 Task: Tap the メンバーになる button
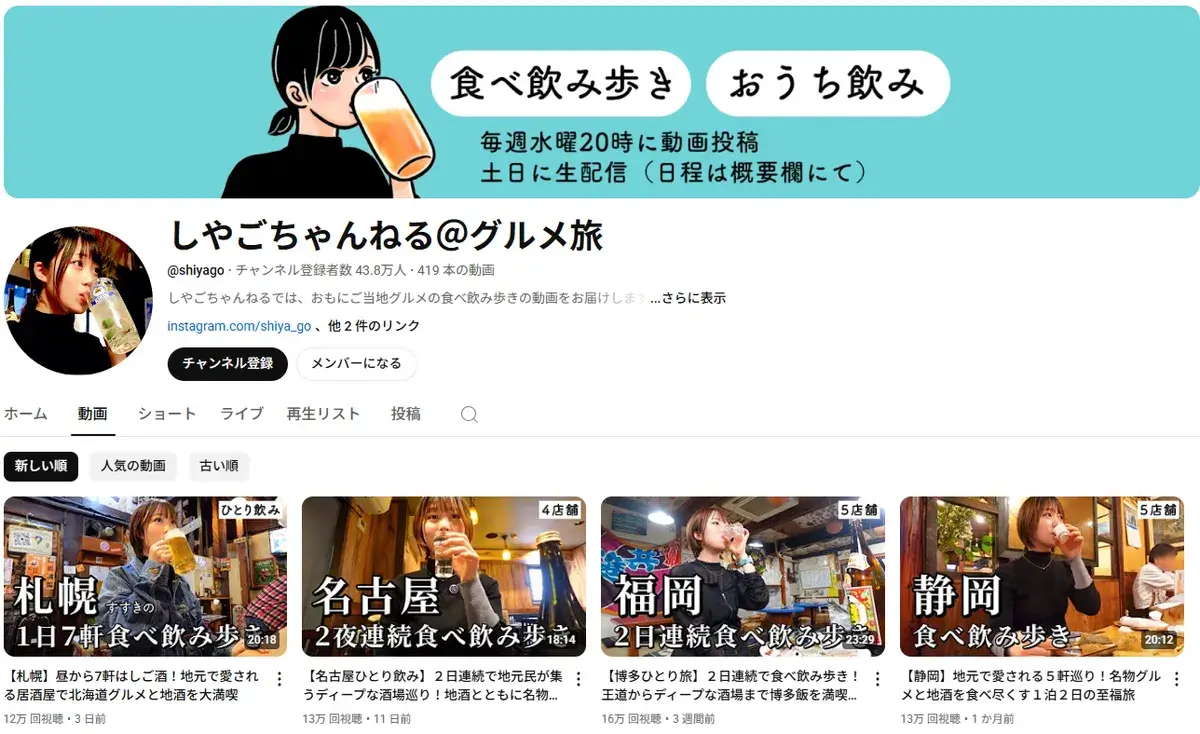pyautogui.click(x=356, y=363)
